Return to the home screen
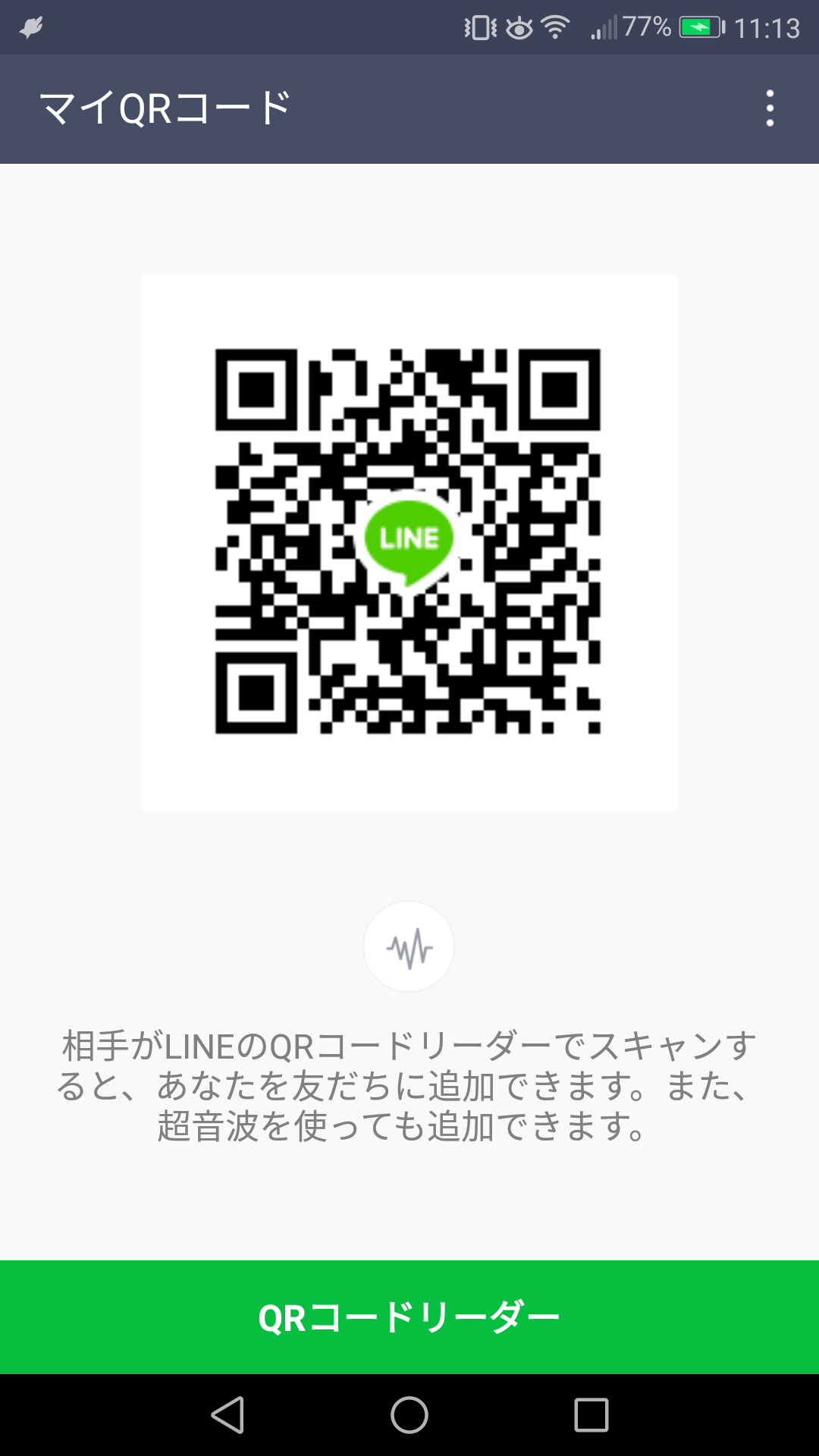Viewport: 819px width, 1456px height. coord(409,1415)
